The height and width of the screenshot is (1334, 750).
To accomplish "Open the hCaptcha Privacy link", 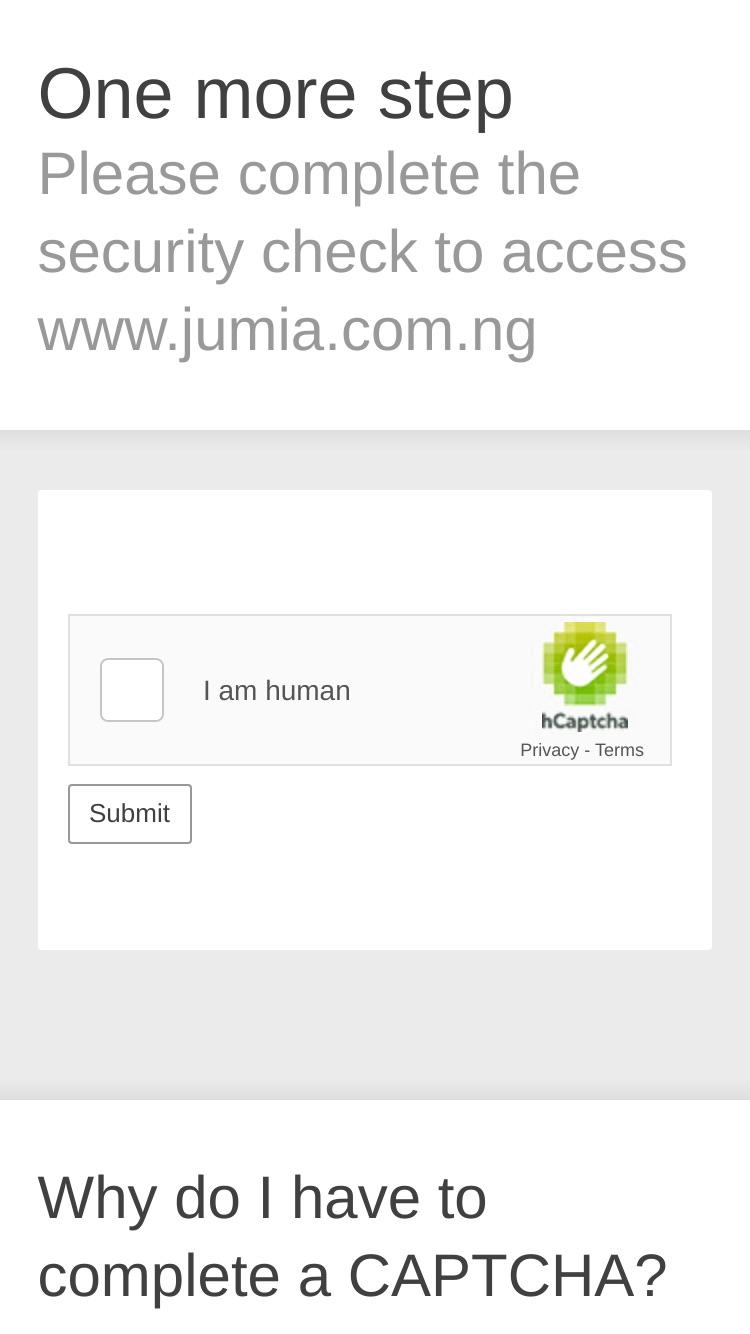I will 549,750.
